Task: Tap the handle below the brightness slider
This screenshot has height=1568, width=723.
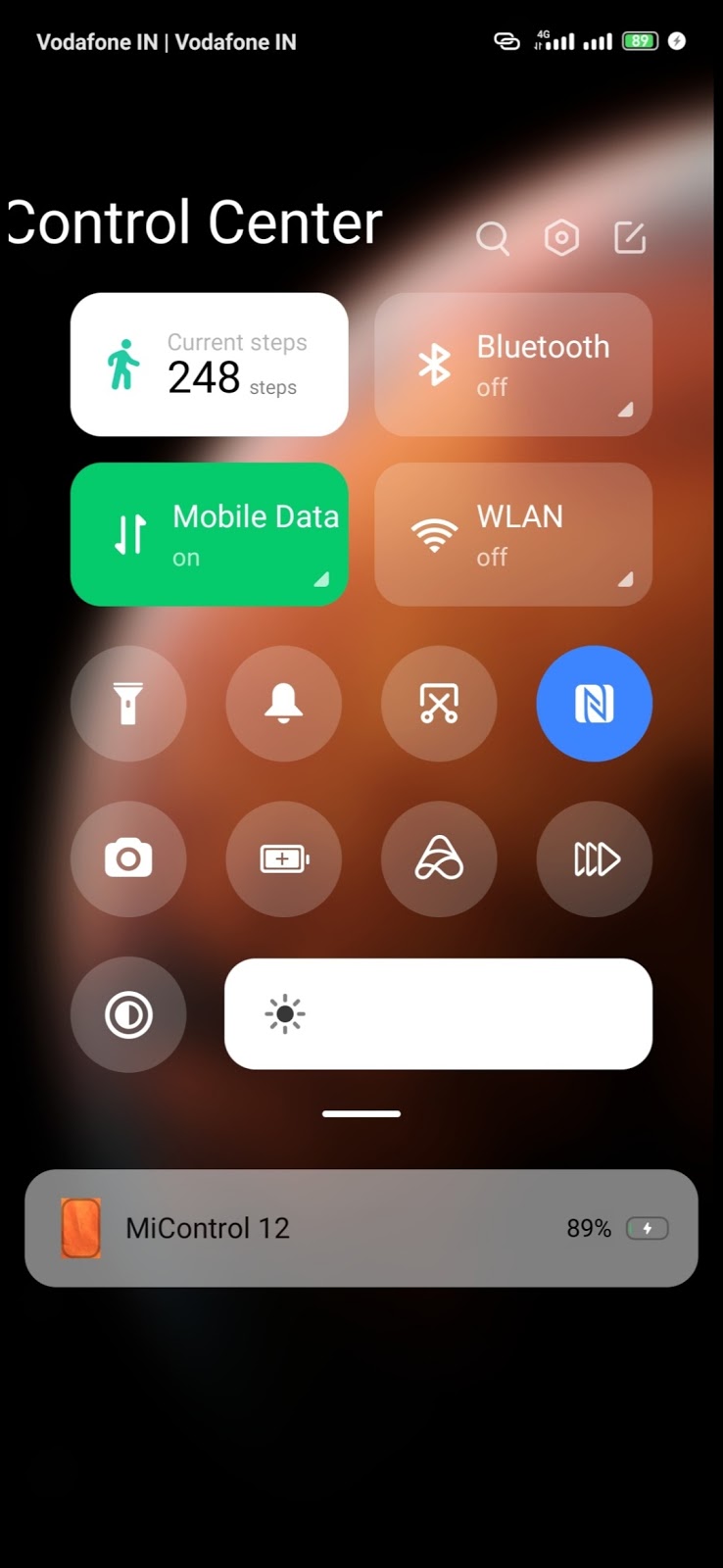Action: click(361, 1114)
